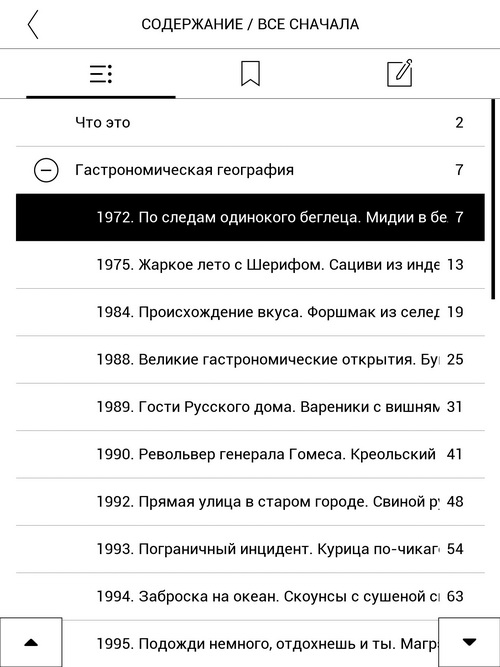Image resolution: width=500 pixels, height=667 pixels.
Task: Open chapter 1972 "По следам одинокого беглеца"
Action: click(x=250, y=217)
